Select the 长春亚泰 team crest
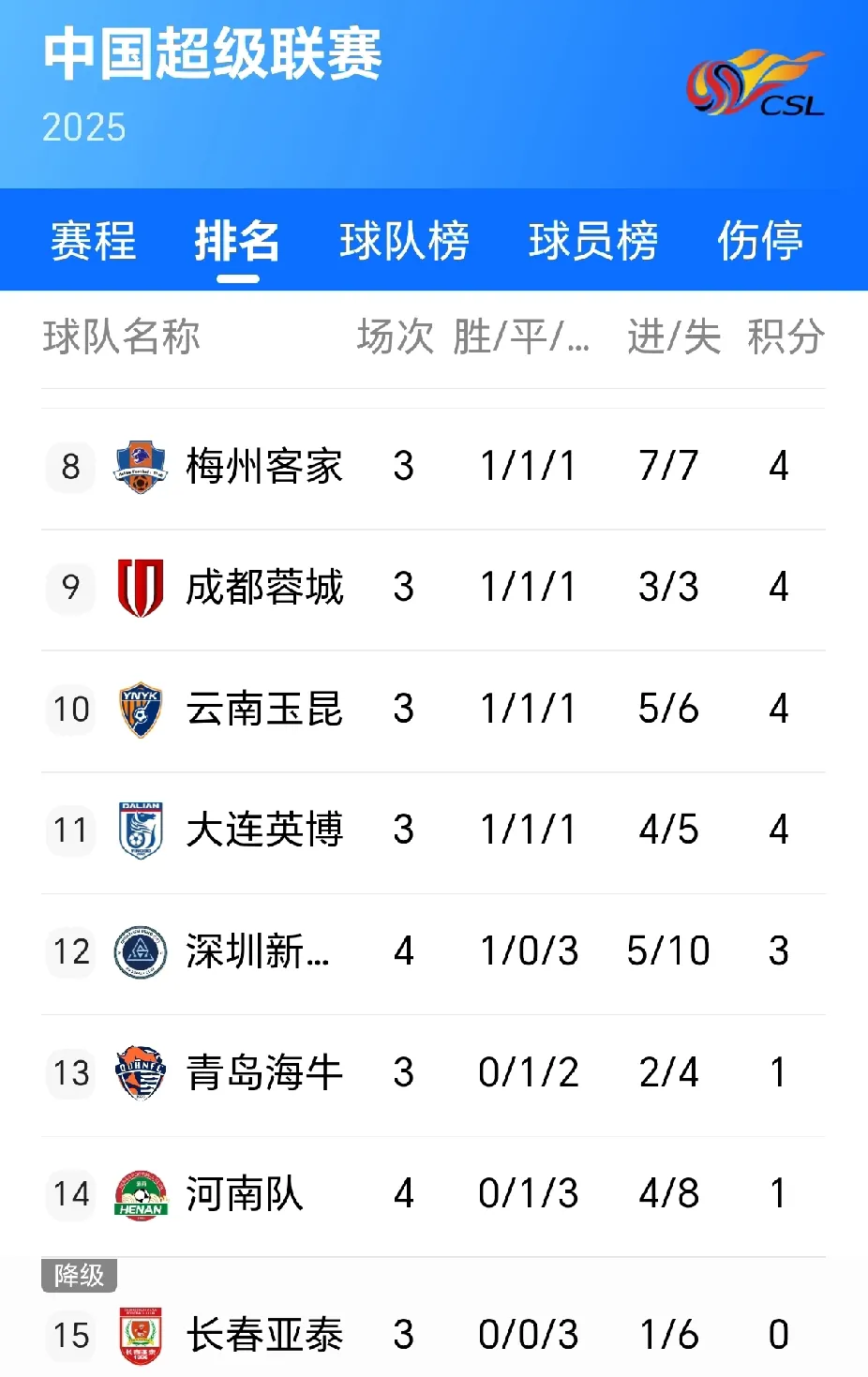Viewport: 868px width, 1377px height. pyautogui.click(x=140, y=1335)
